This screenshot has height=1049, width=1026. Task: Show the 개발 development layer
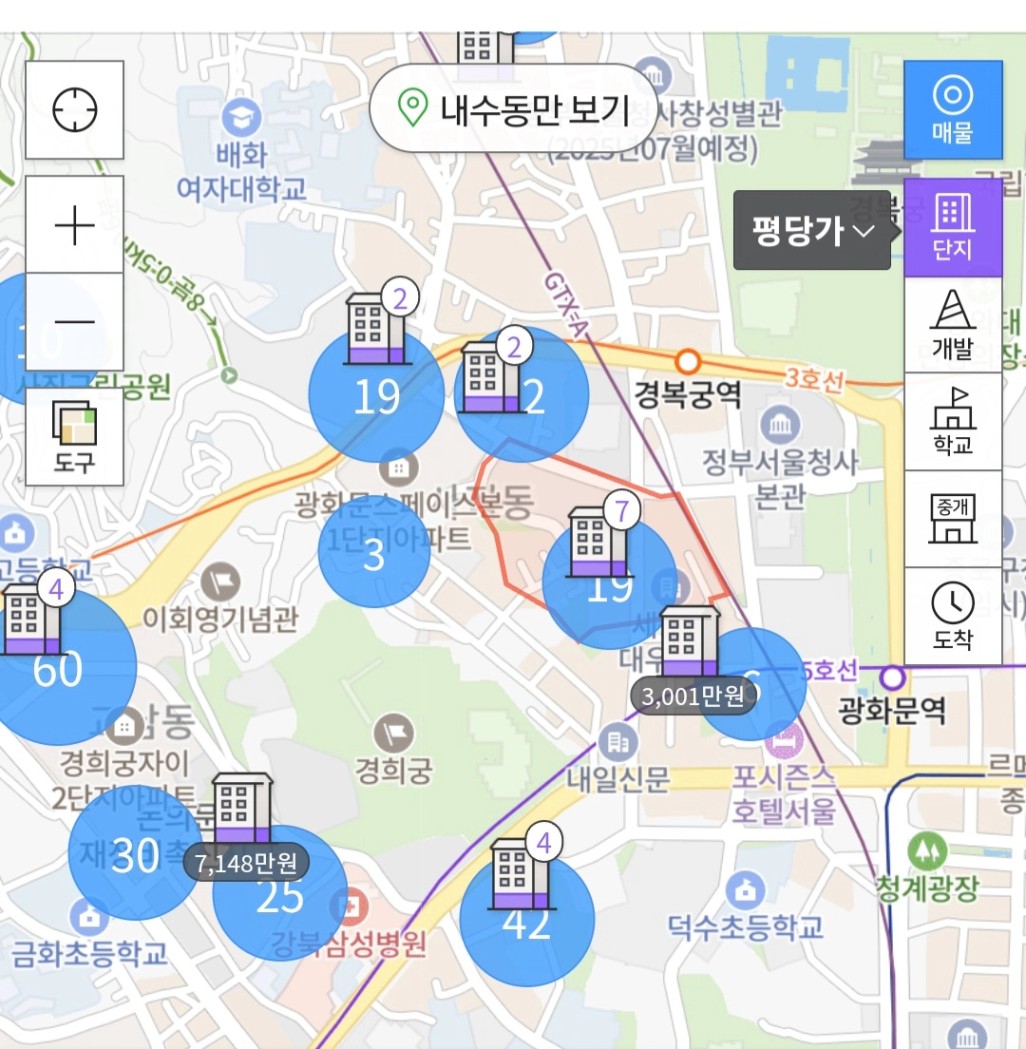(952, 324)
